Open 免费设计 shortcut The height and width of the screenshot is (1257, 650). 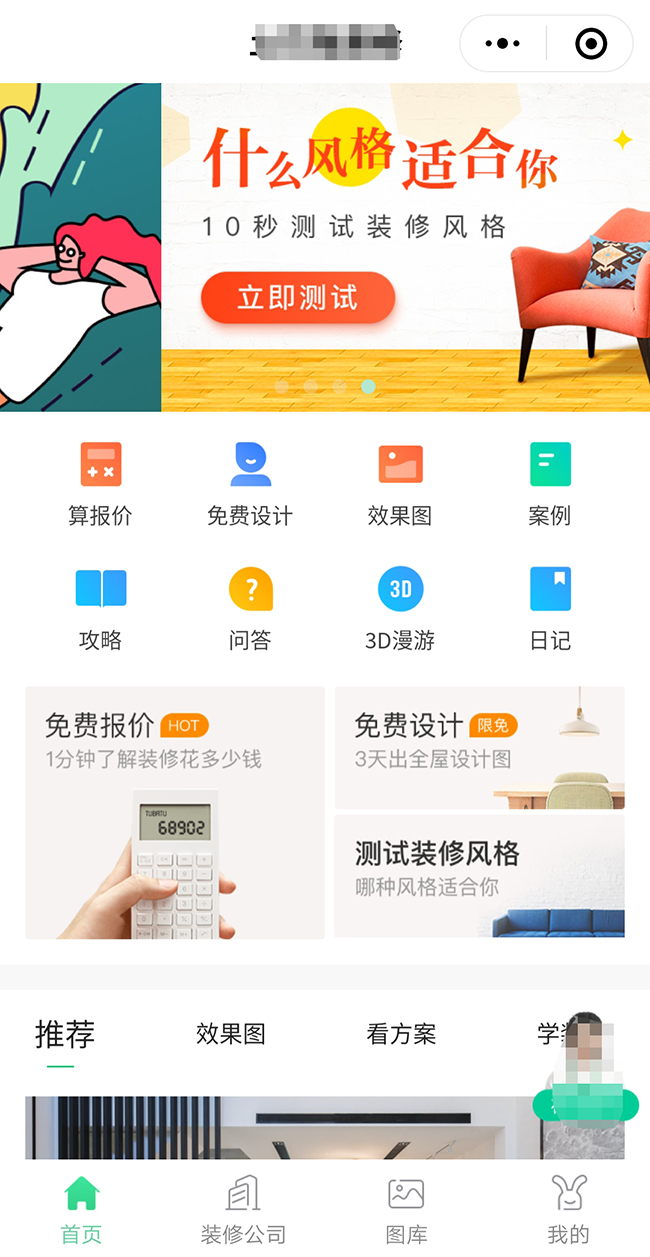(250, 485)
